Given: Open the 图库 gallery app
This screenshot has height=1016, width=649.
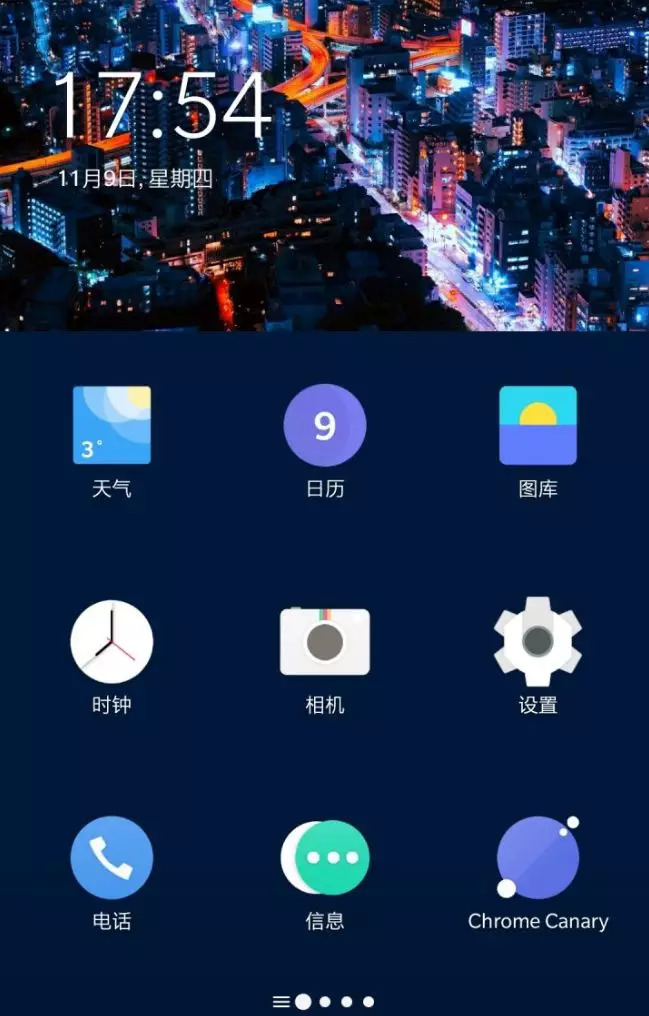Looking at the screenshot, I should pyautogui.click(x=538, y=426).
